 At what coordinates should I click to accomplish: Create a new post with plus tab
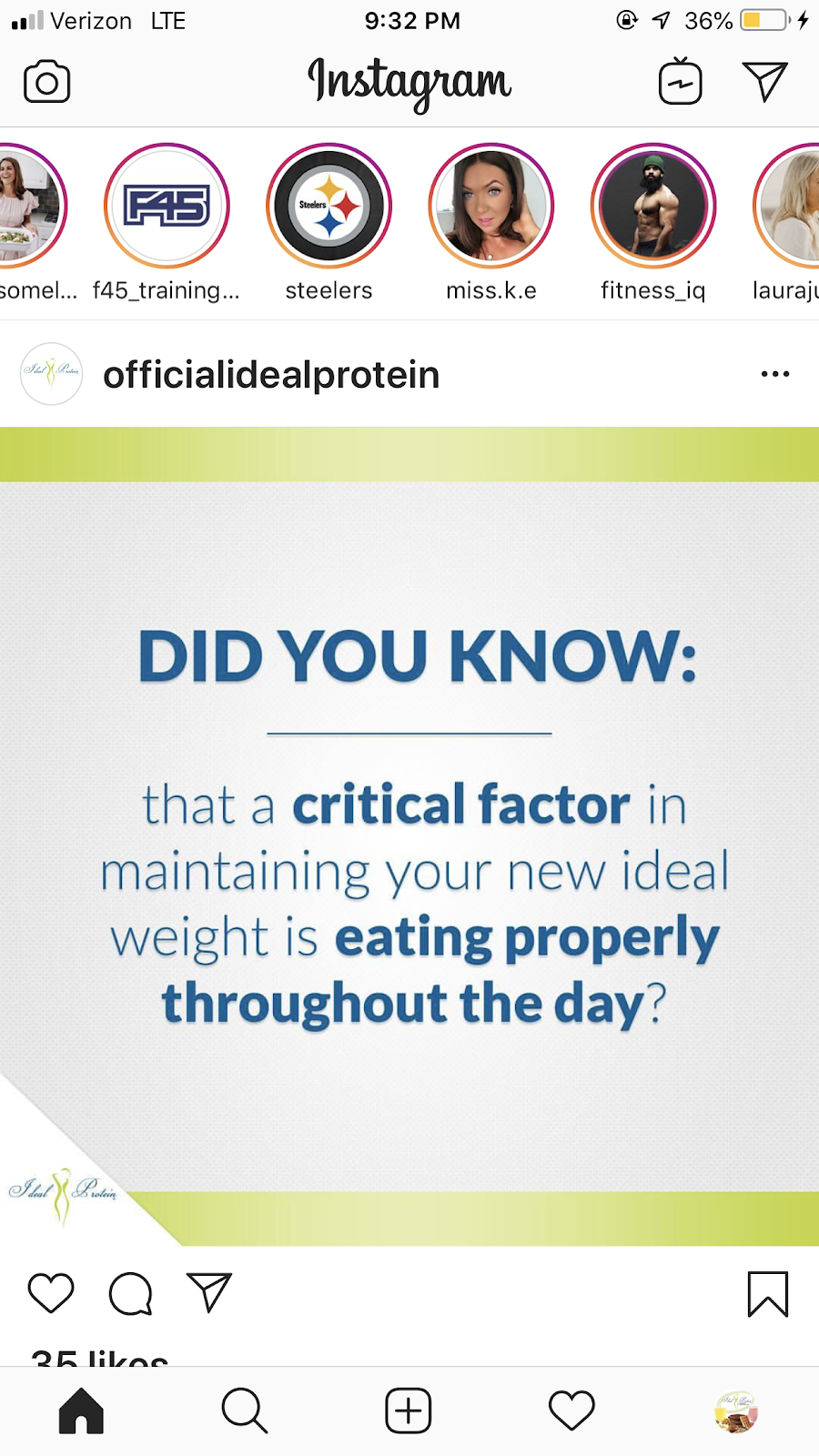point(409,1411)
